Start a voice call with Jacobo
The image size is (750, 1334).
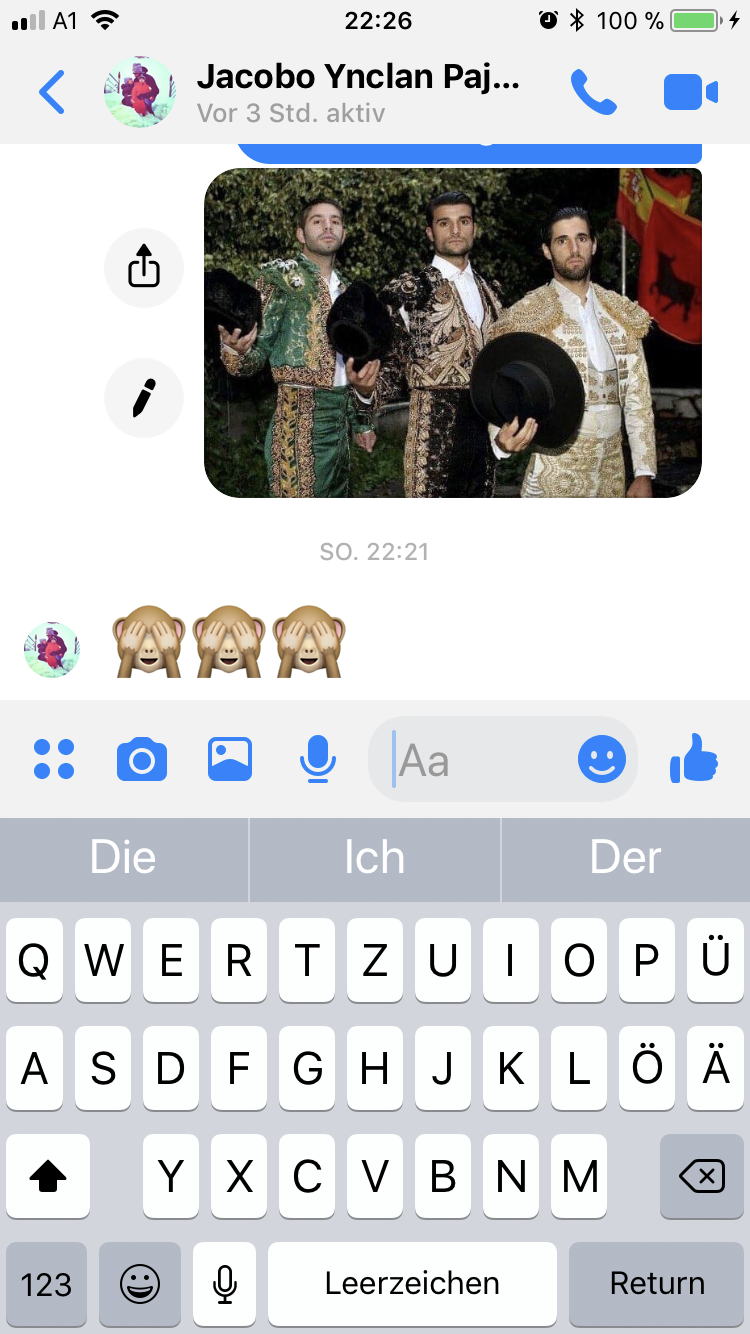pos(593,92)
